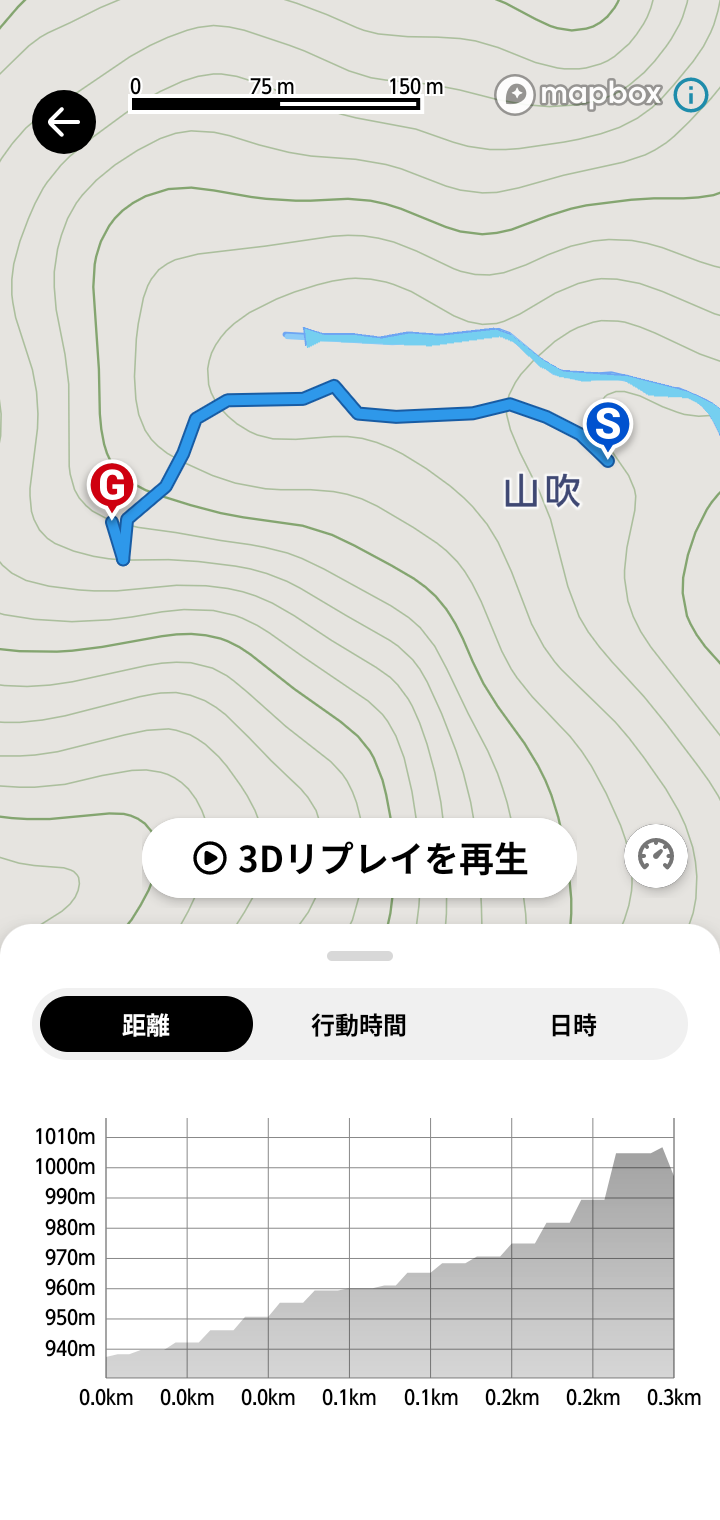The width and height of the screenshot is (720, 1520).
Task: Switch to the 日時 tab
Action: (x=573, y=1024)
